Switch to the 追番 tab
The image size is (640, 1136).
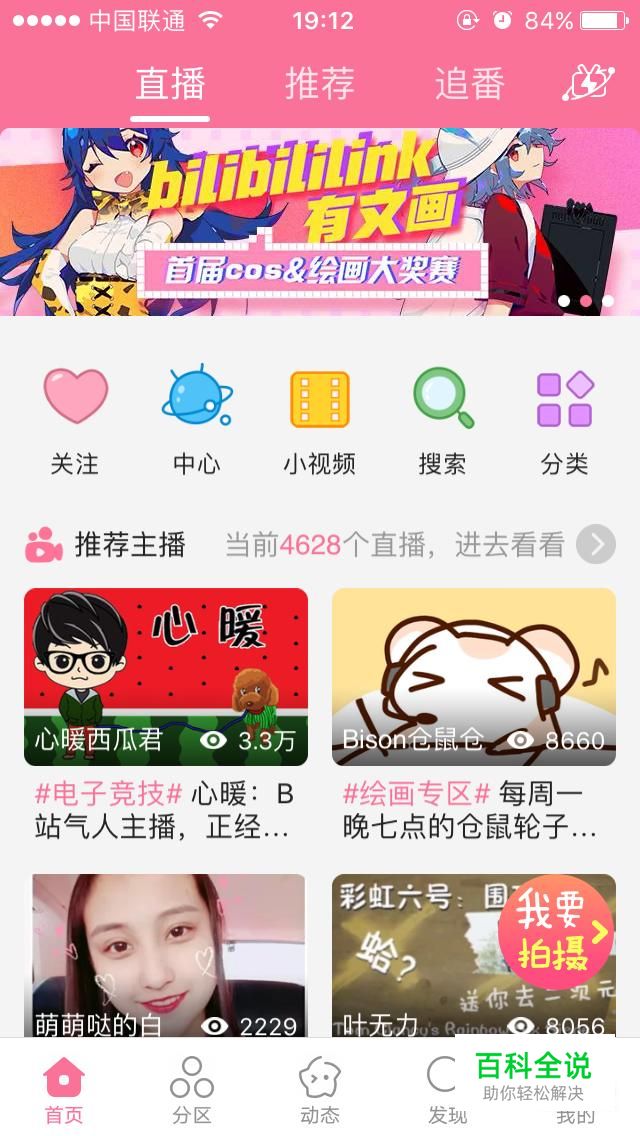click(x=468, y=84)
